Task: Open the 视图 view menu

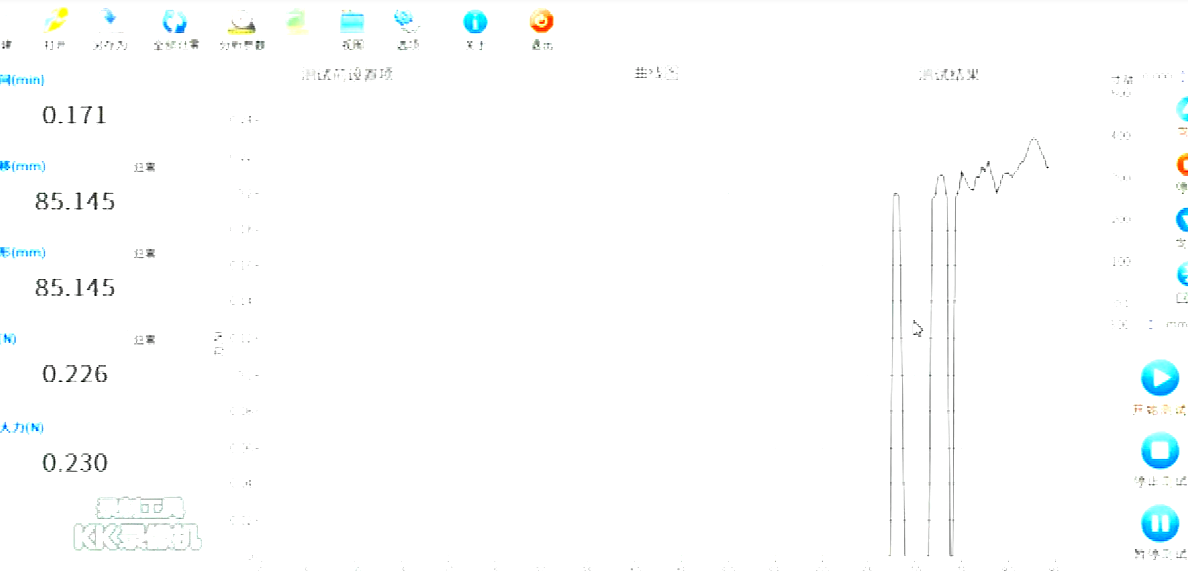Action: point(352,27)
